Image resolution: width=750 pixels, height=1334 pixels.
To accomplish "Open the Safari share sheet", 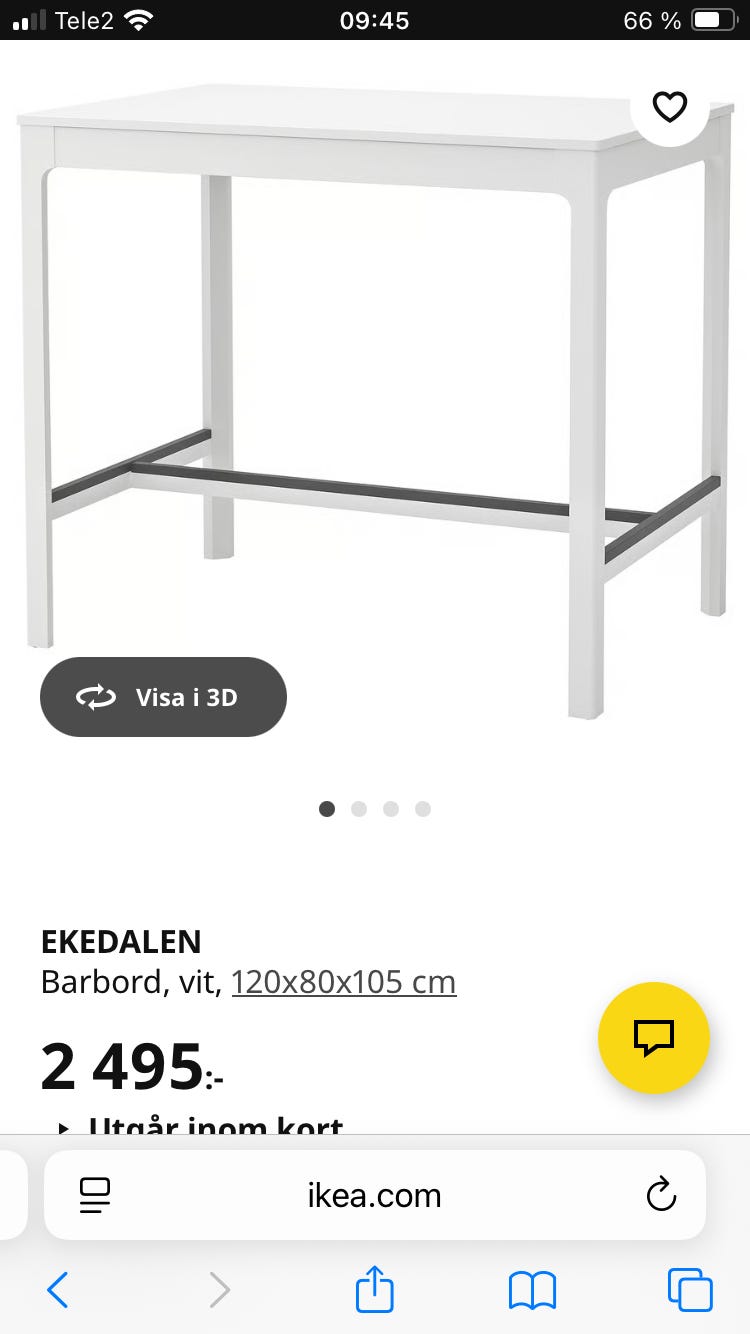I will point(374,1290).
